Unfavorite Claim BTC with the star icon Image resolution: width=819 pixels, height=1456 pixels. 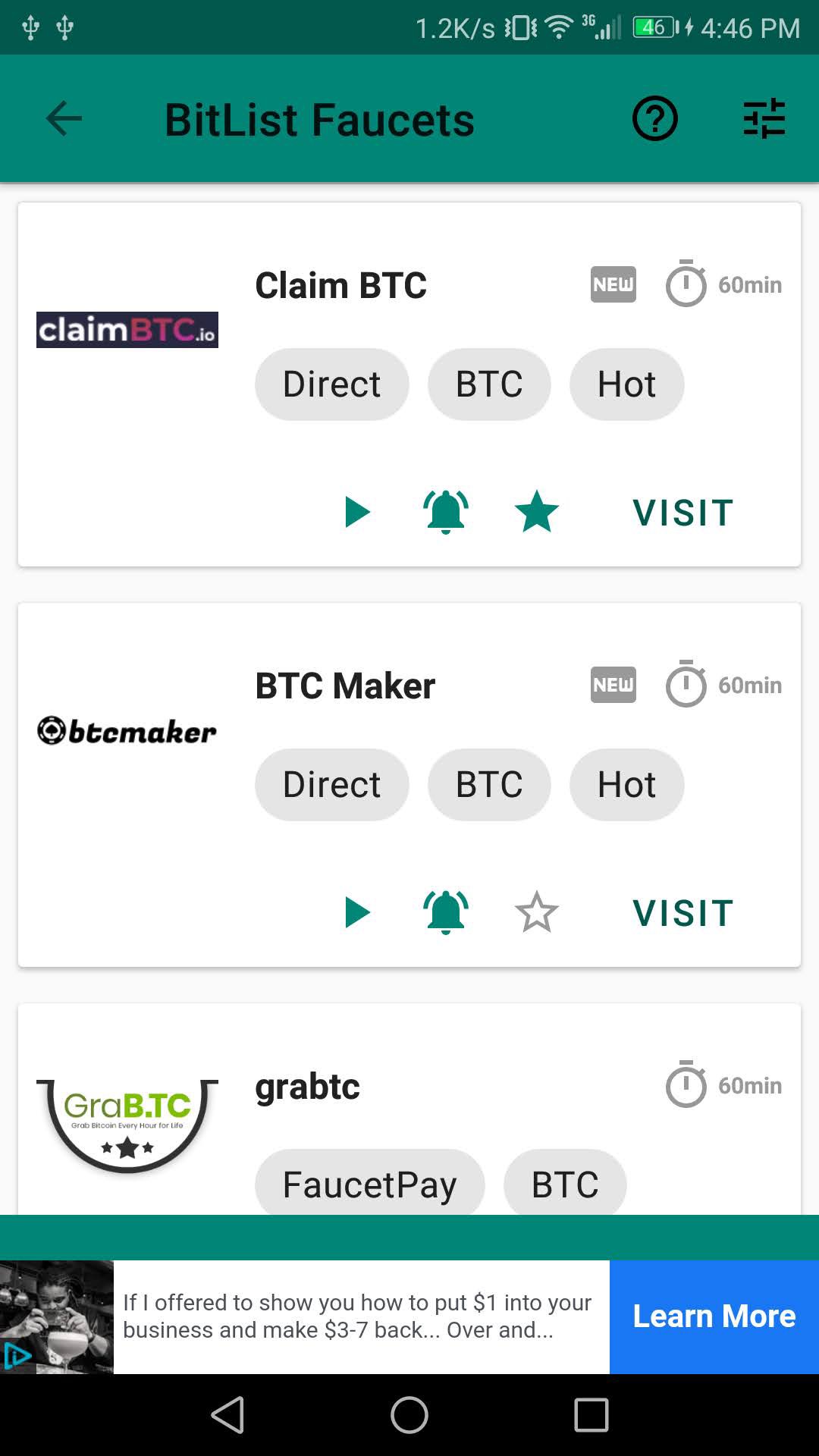pos(537,512)
